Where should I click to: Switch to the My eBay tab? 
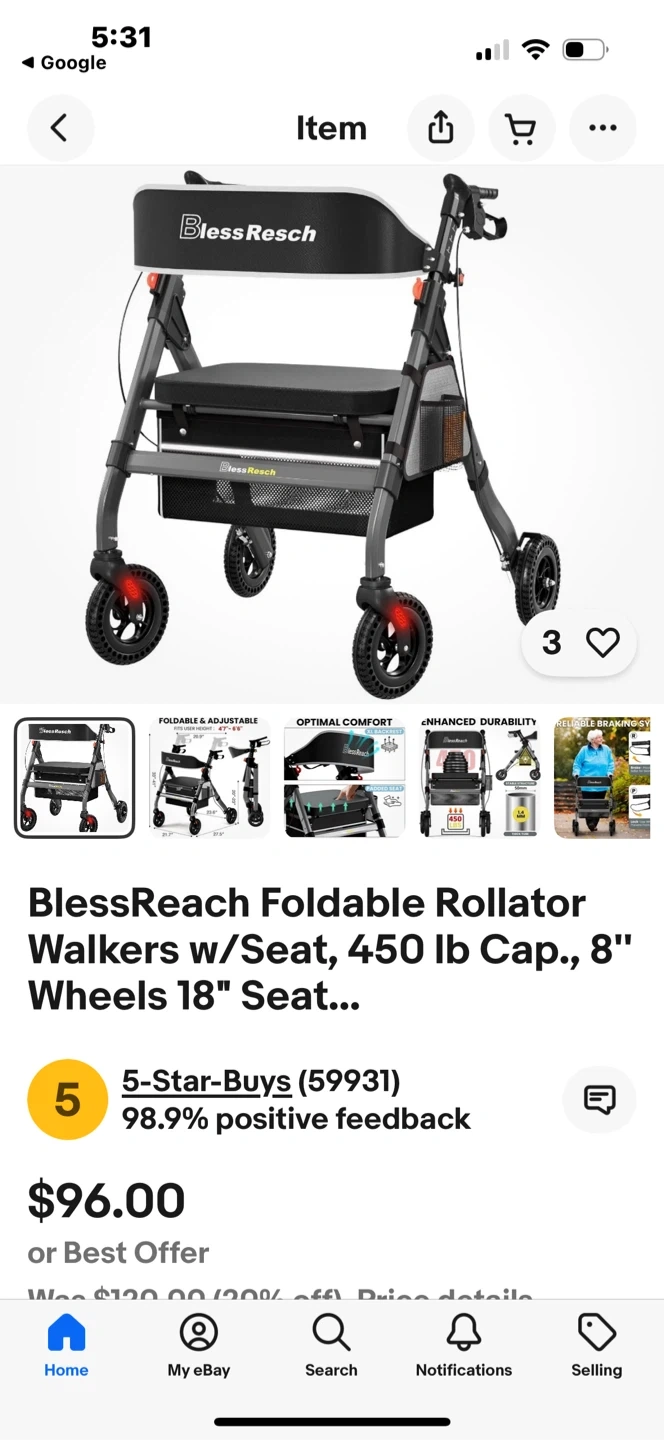pyautogui.click(x=199, y=1346)
